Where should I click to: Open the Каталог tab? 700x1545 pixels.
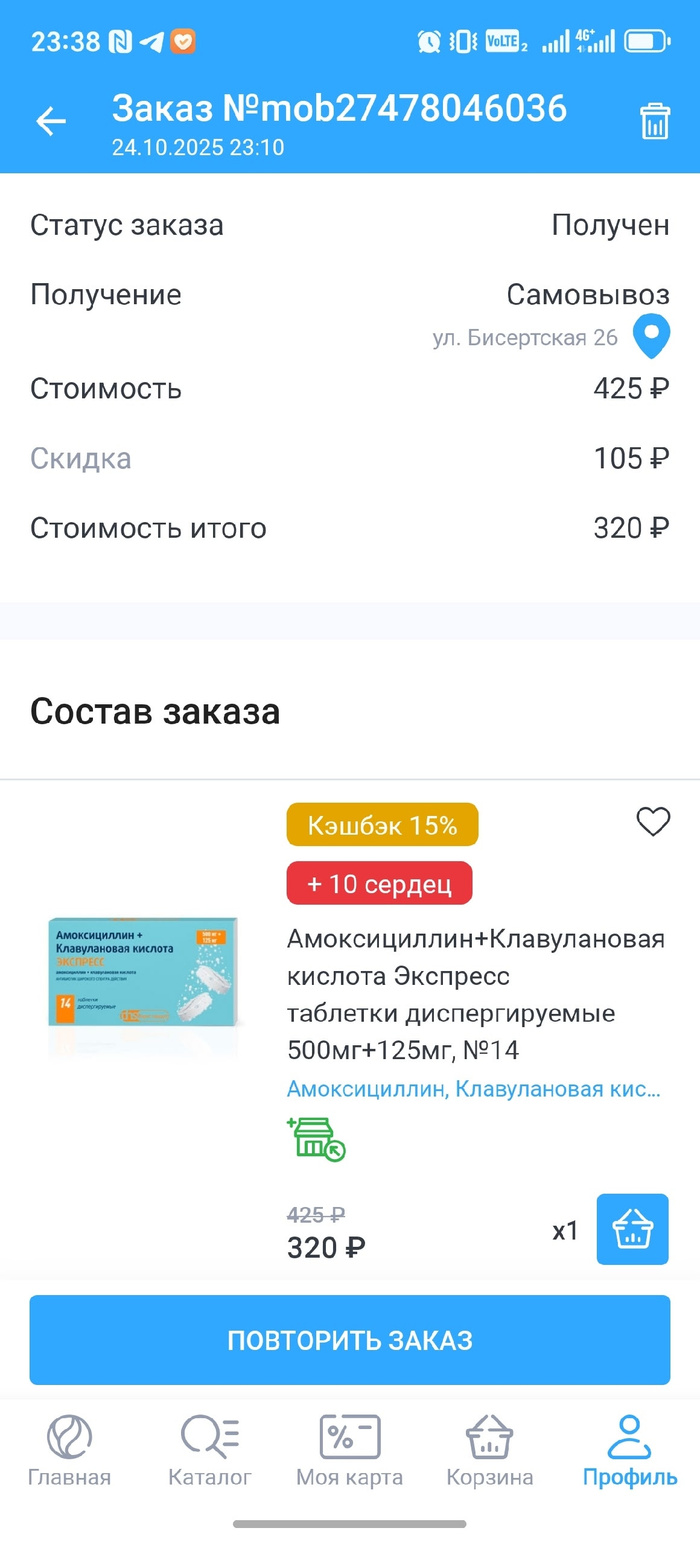coord(210,1450)
